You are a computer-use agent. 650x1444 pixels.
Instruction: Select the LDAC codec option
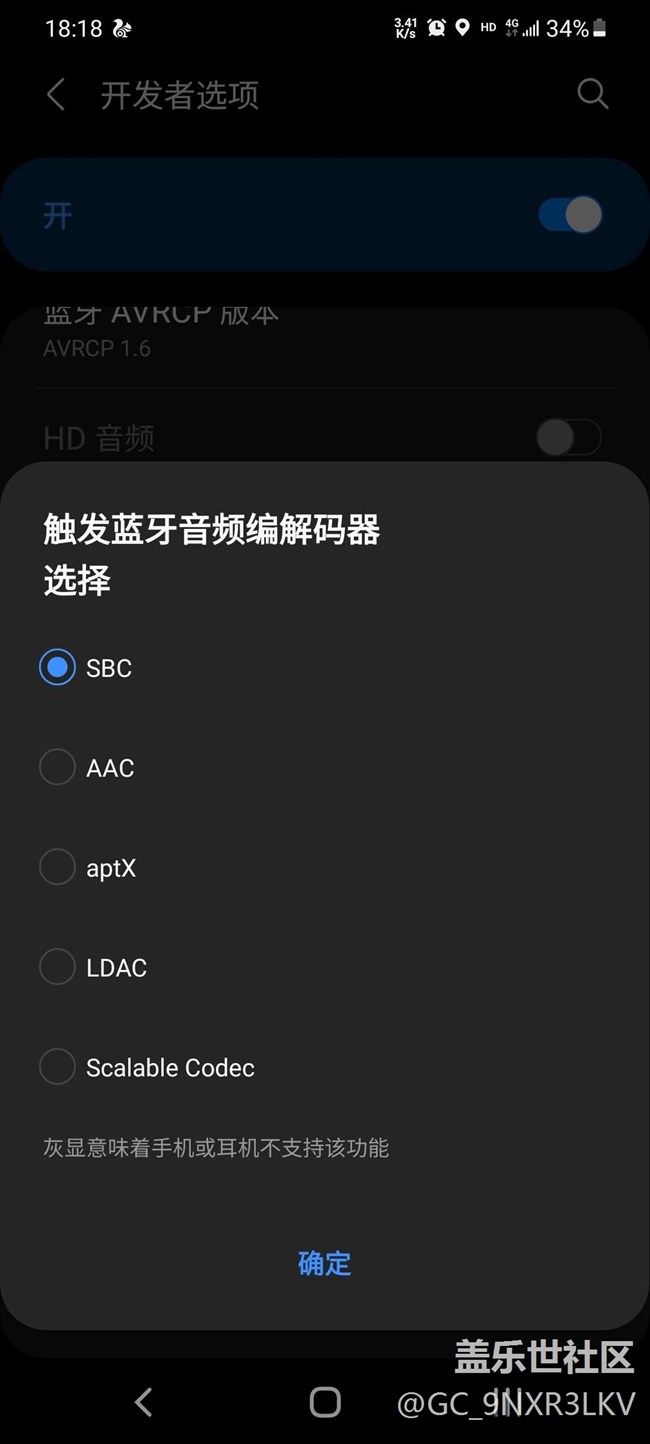(58, 967)
